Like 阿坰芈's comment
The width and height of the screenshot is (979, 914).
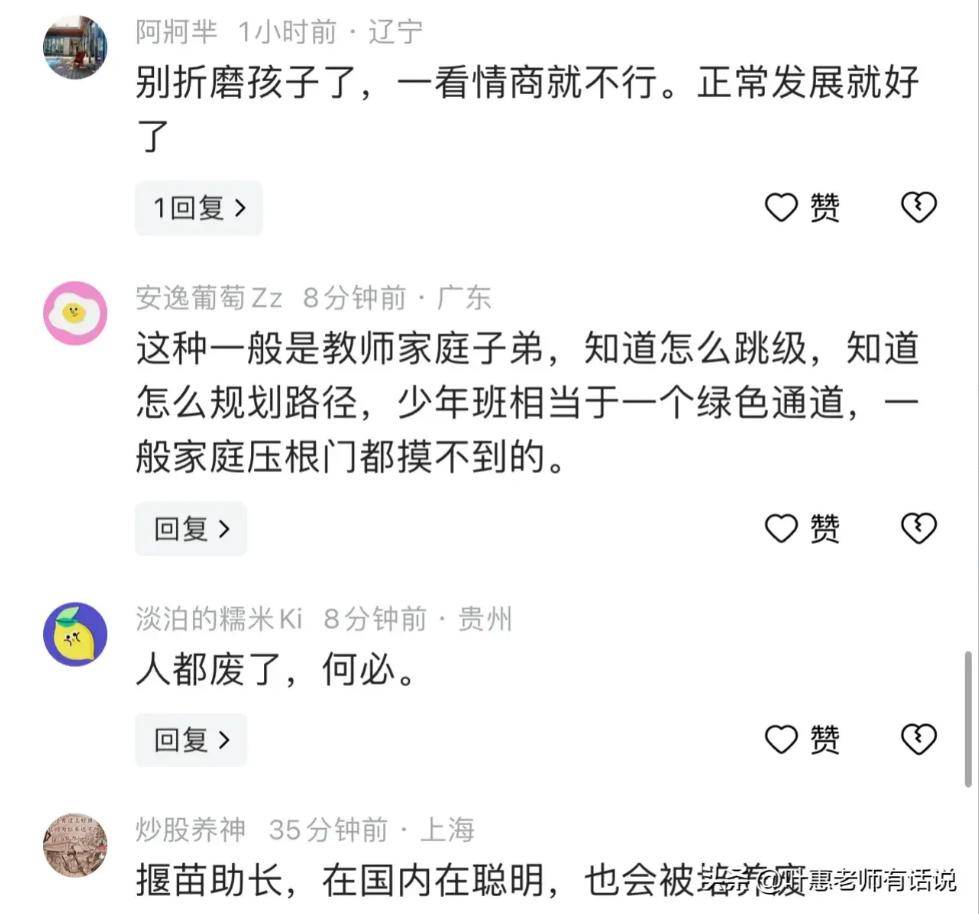(802, 208)
